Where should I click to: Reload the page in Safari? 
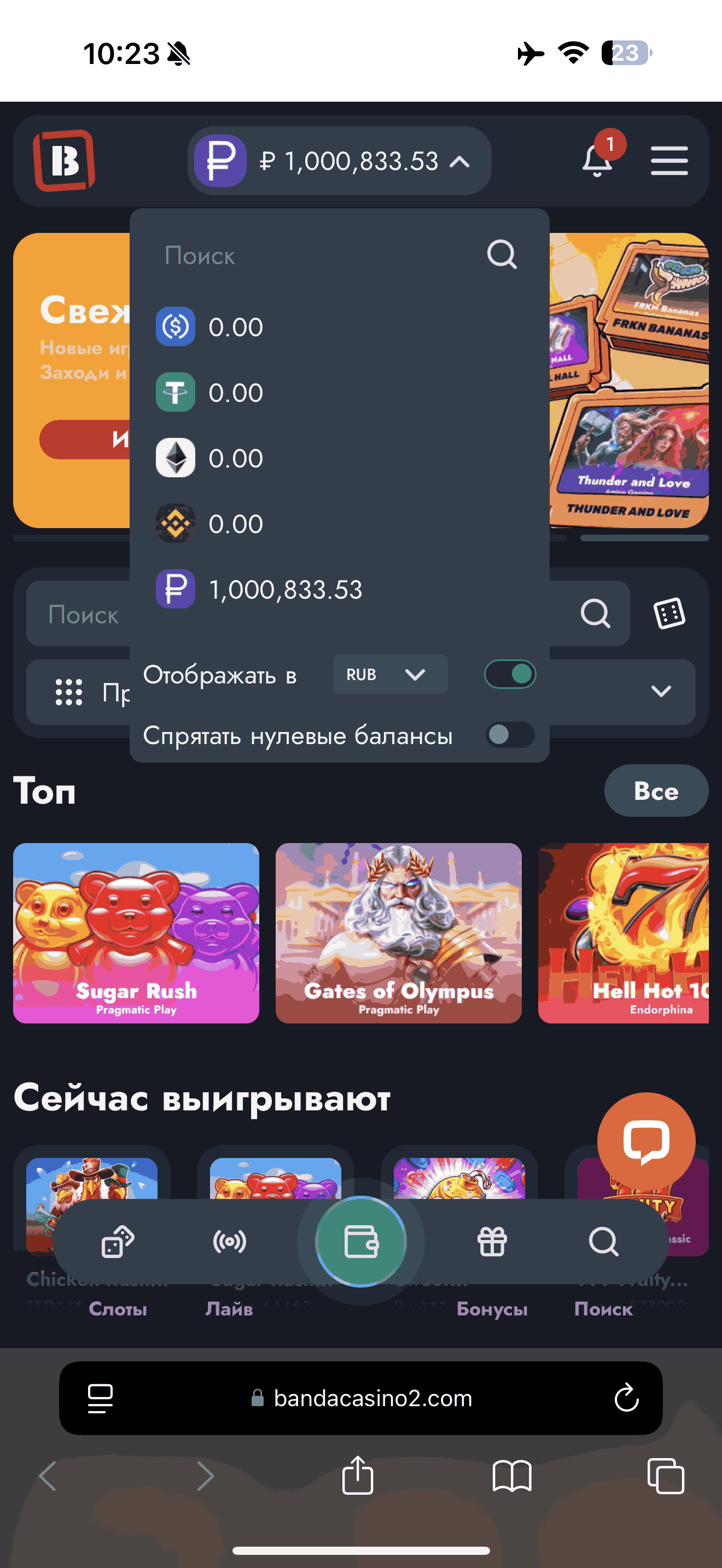tap(626, 1397)
